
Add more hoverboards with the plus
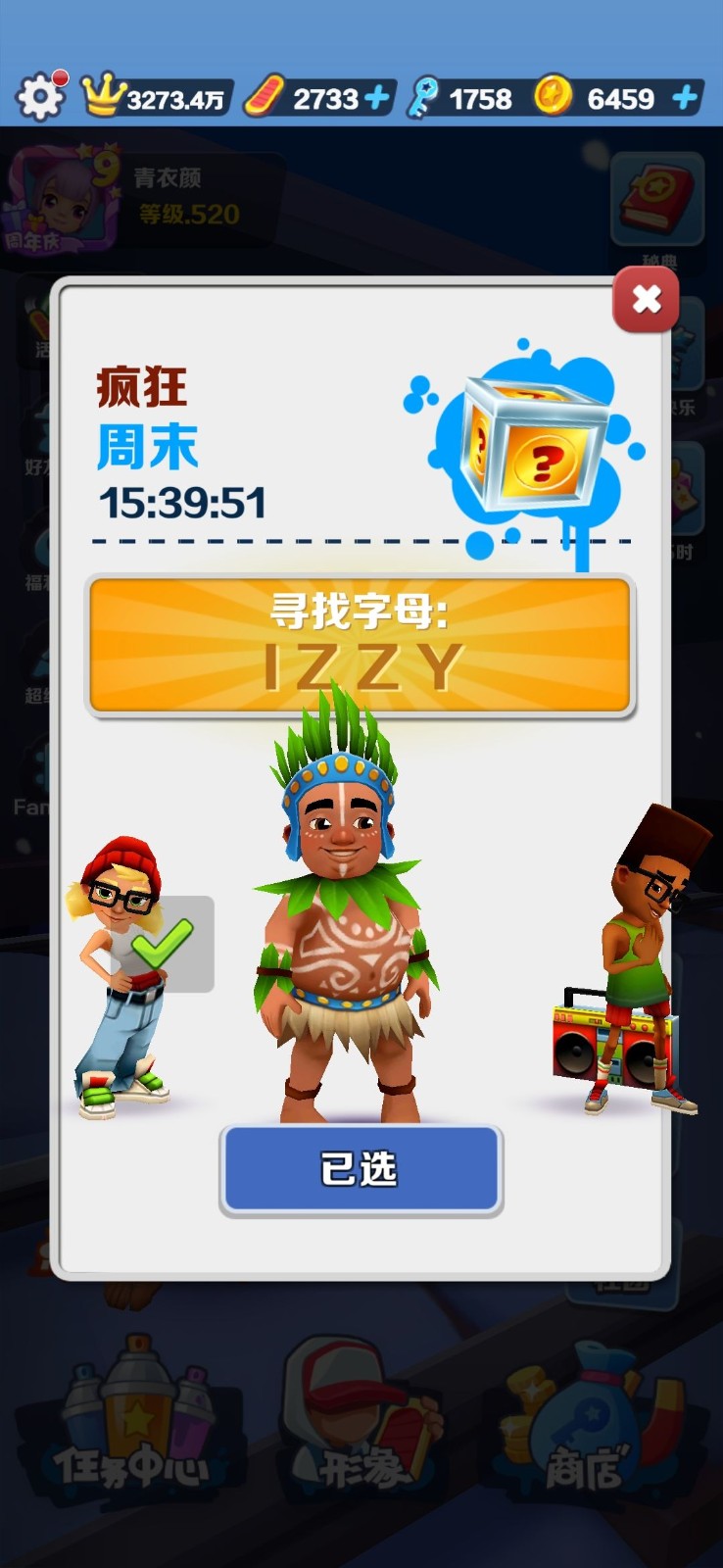pos(377,98)
